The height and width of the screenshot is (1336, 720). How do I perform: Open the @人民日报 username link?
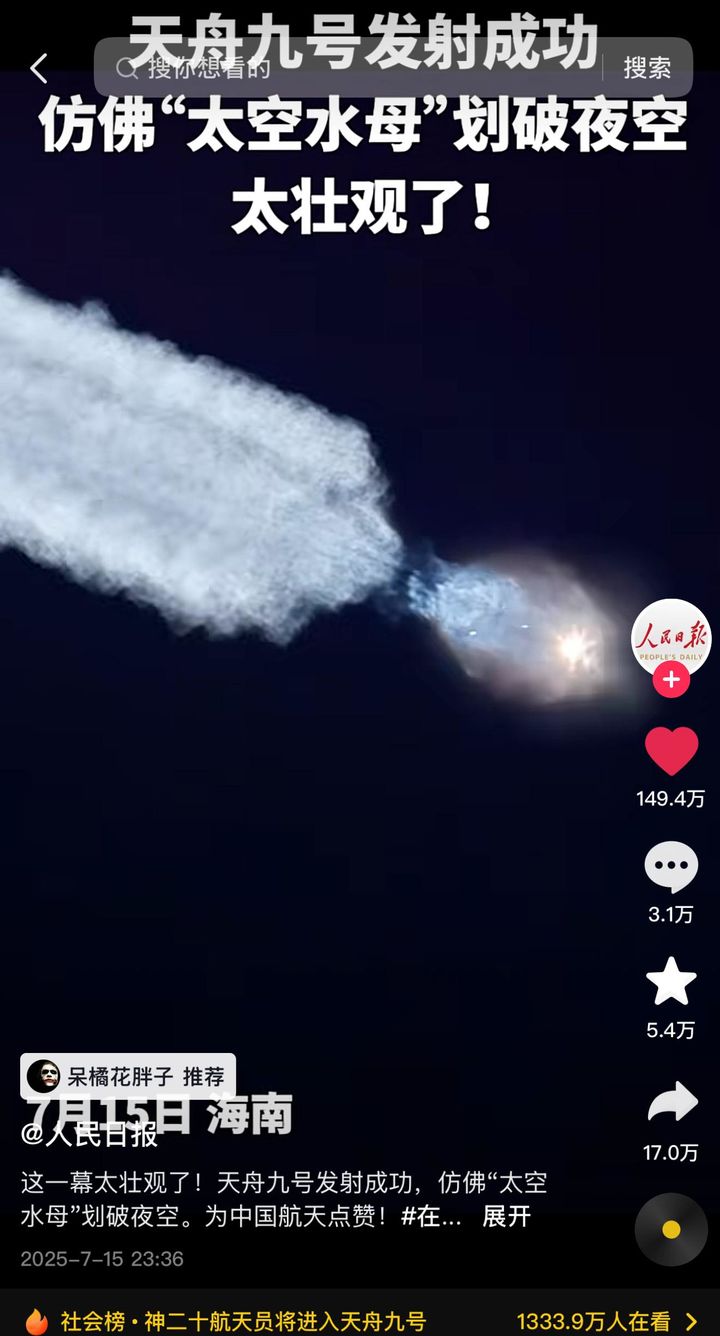tap(89, 1134)
